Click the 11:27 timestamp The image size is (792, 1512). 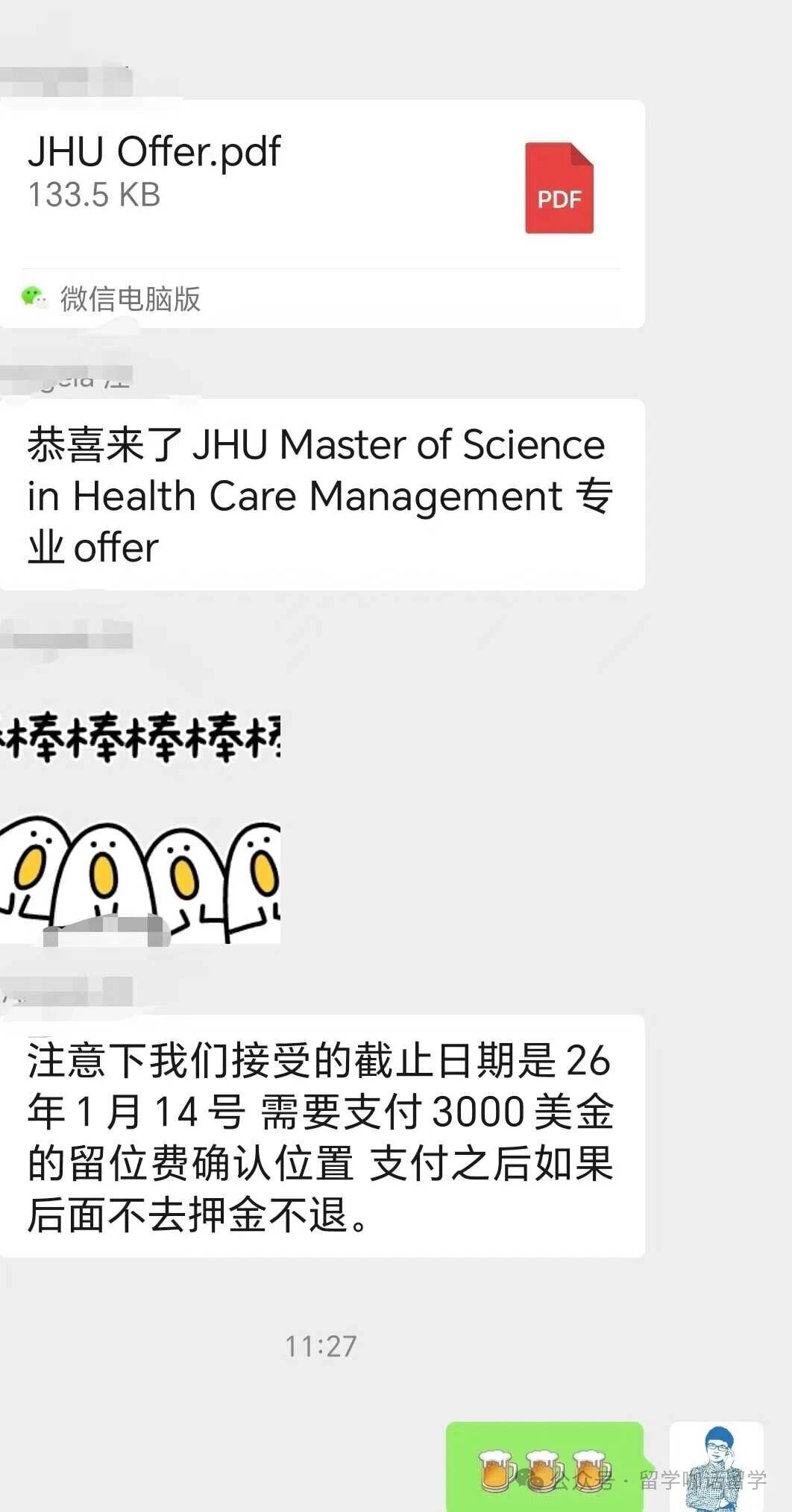(x=322, y=1346)
